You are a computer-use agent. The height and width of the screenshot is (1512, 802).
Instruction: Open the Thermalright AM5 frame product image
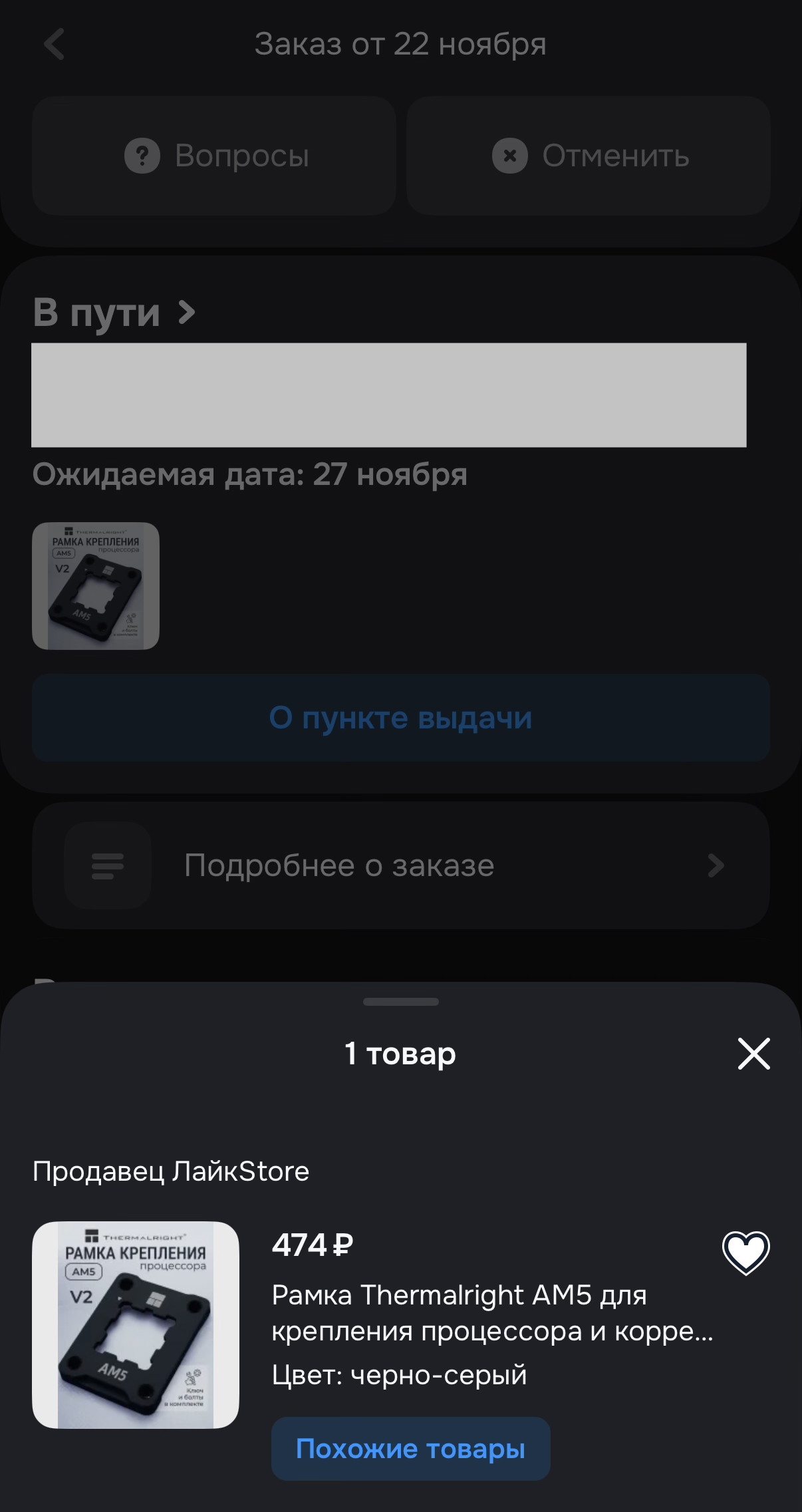[x=136, y=1324]
